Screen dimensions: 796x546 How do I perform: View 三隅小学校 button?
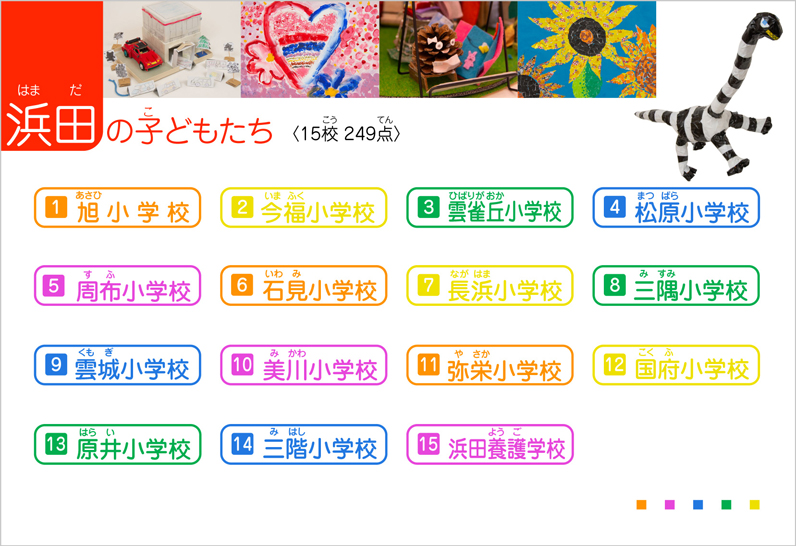pos(676,286)
